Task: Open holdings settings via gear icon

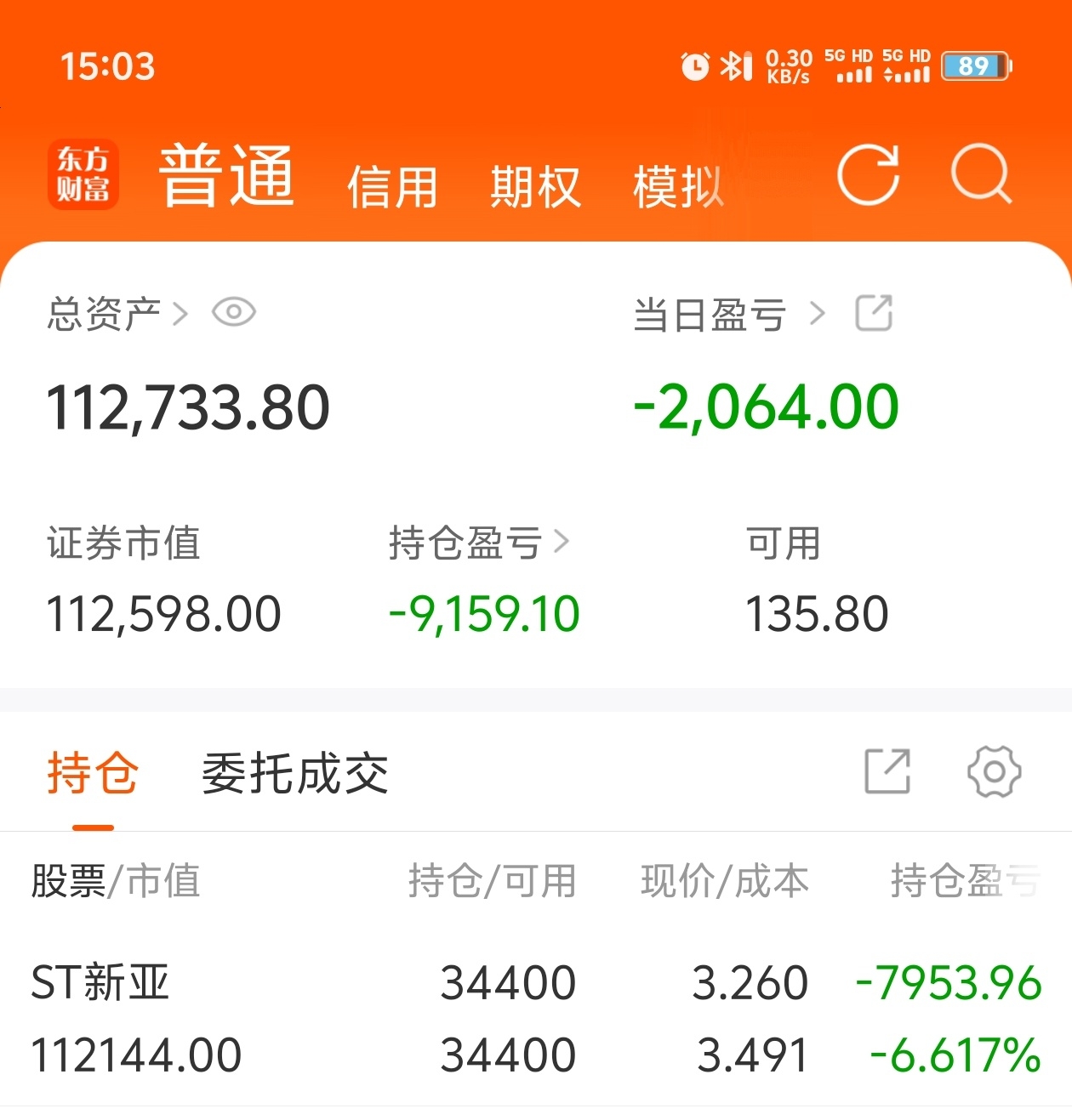Action: (995, 771)
